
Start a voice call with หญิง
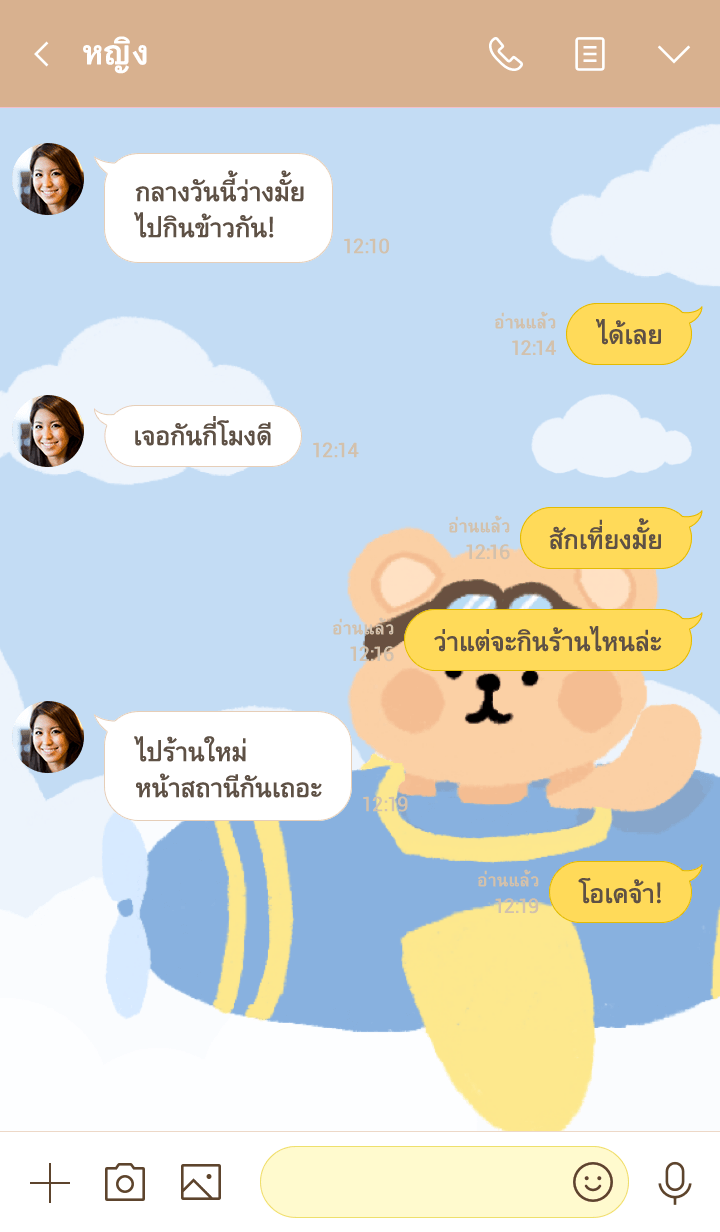point(506,54)
